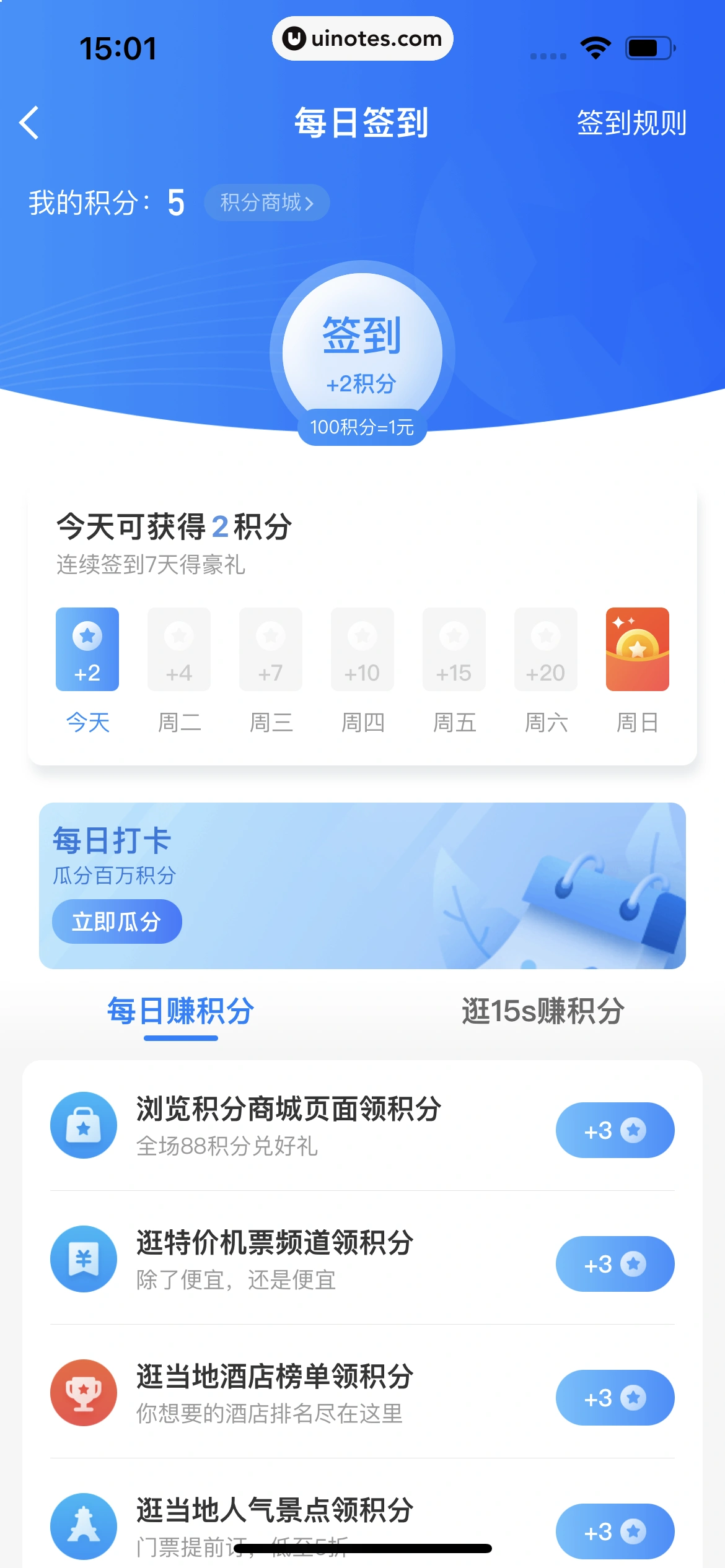The width and height of the screenshot is (725, 1568).
Task: Go back using the top-left arrow
Action: click(x=30, y=123)
